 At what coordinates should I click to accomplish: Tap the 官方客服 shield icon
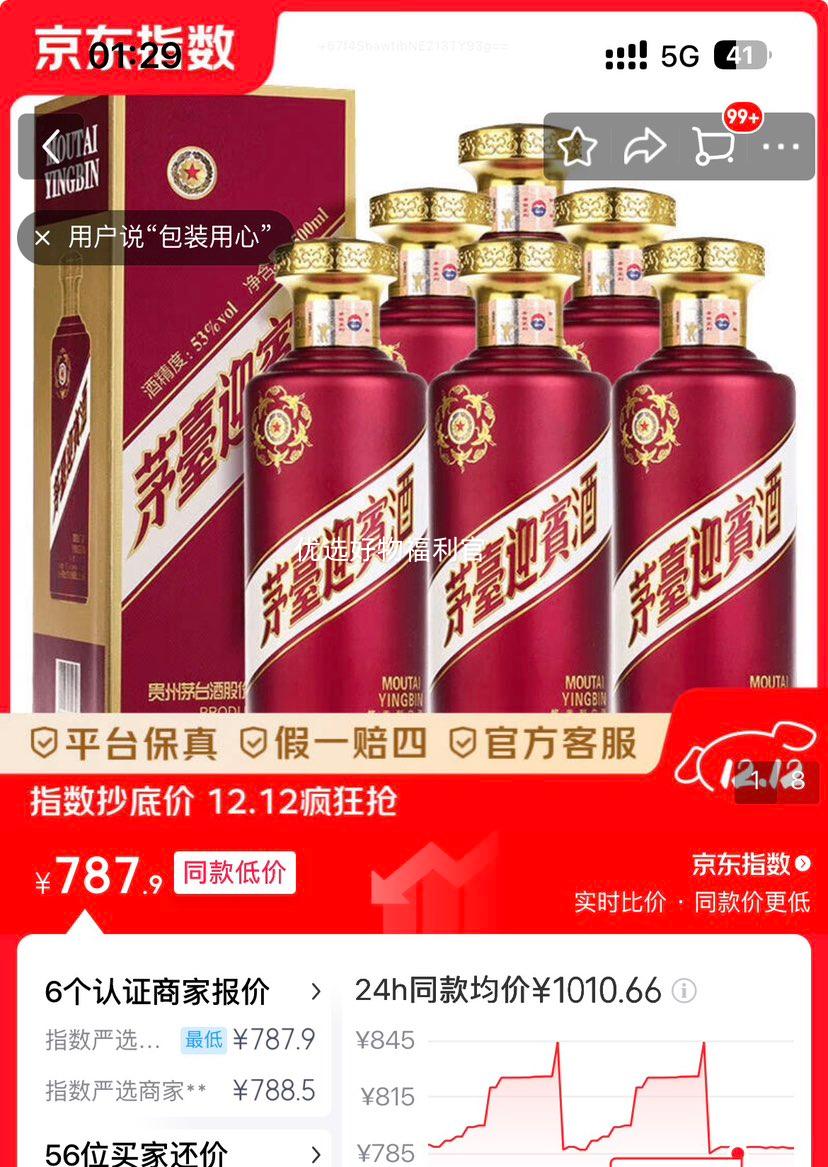tap(464, 744)
